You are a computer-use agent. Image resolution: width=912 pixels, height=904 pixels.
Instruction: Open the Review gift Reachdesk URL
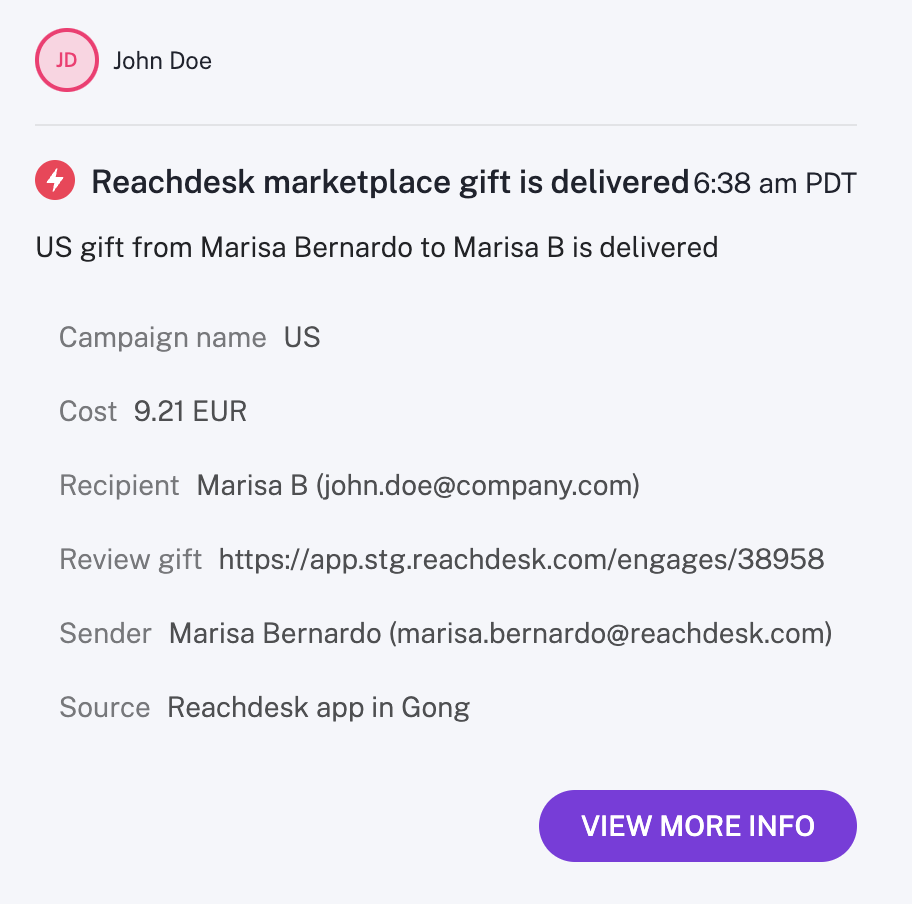tap(521, 559)
